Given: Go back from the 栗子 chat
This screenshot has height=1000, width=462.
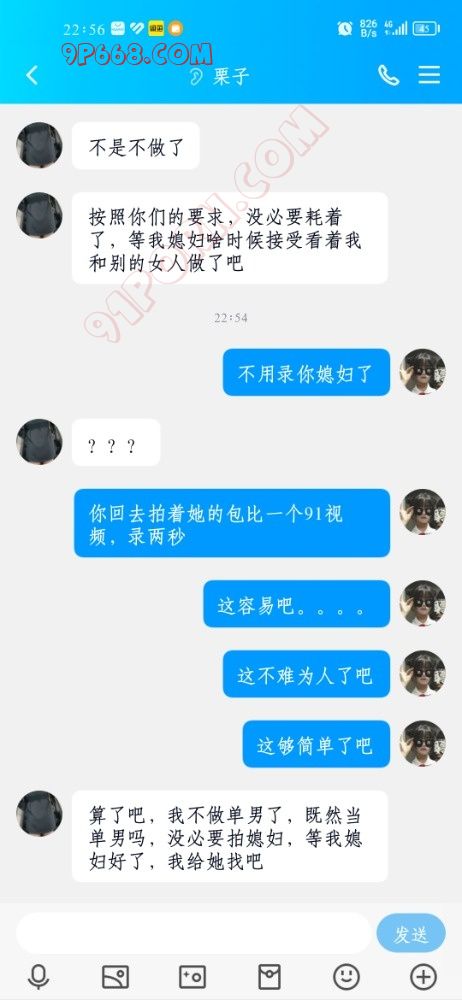Looking at the screenshot, I should tap(32, 76).
